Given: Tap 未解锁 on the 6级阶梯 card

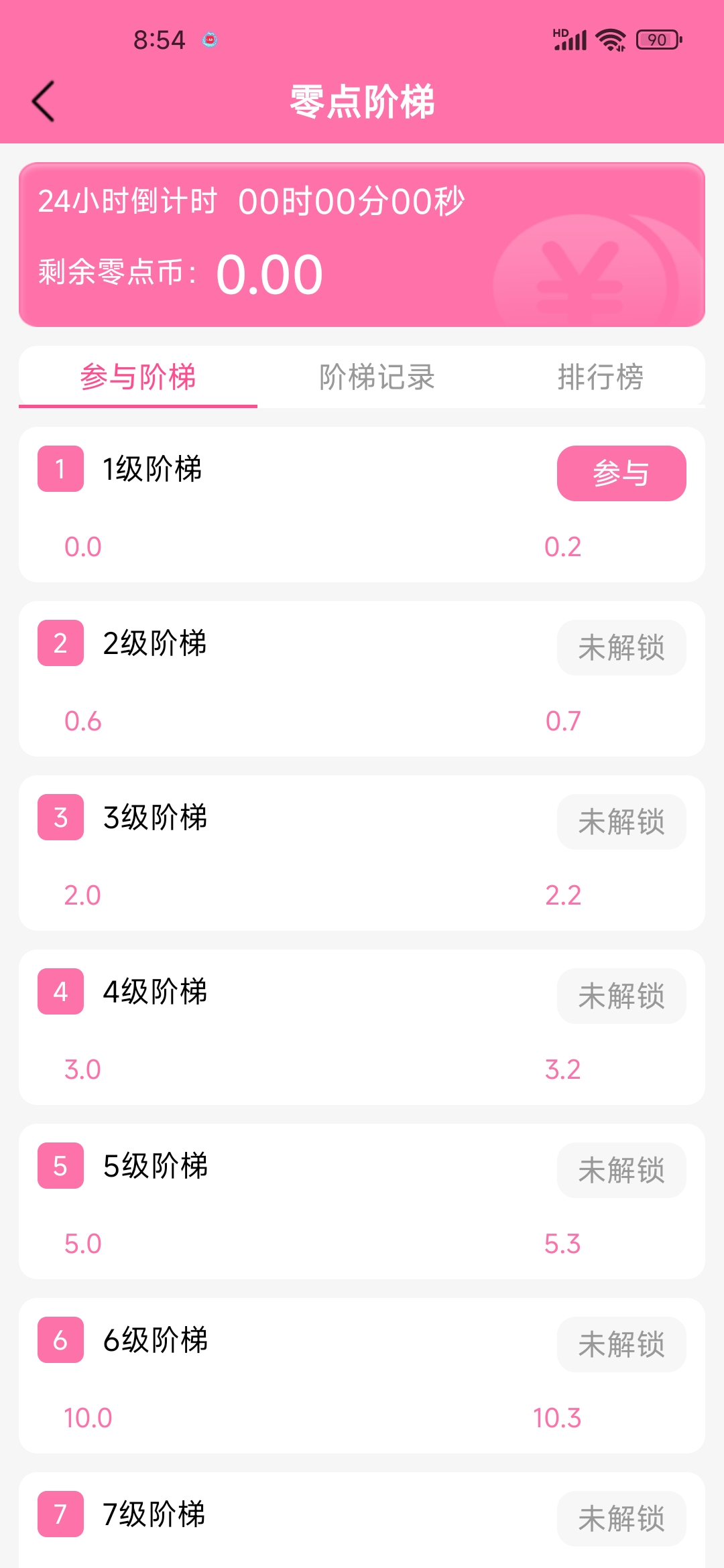Looking at the screenshot, I should (x=621, y=1344).
